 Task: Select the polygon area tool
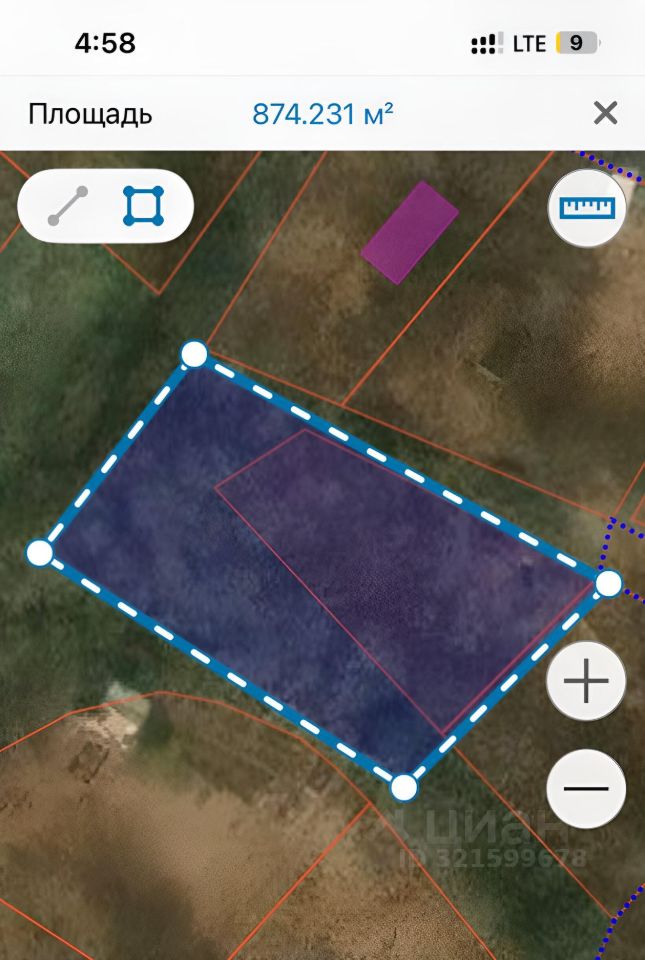tap(143, 206)
